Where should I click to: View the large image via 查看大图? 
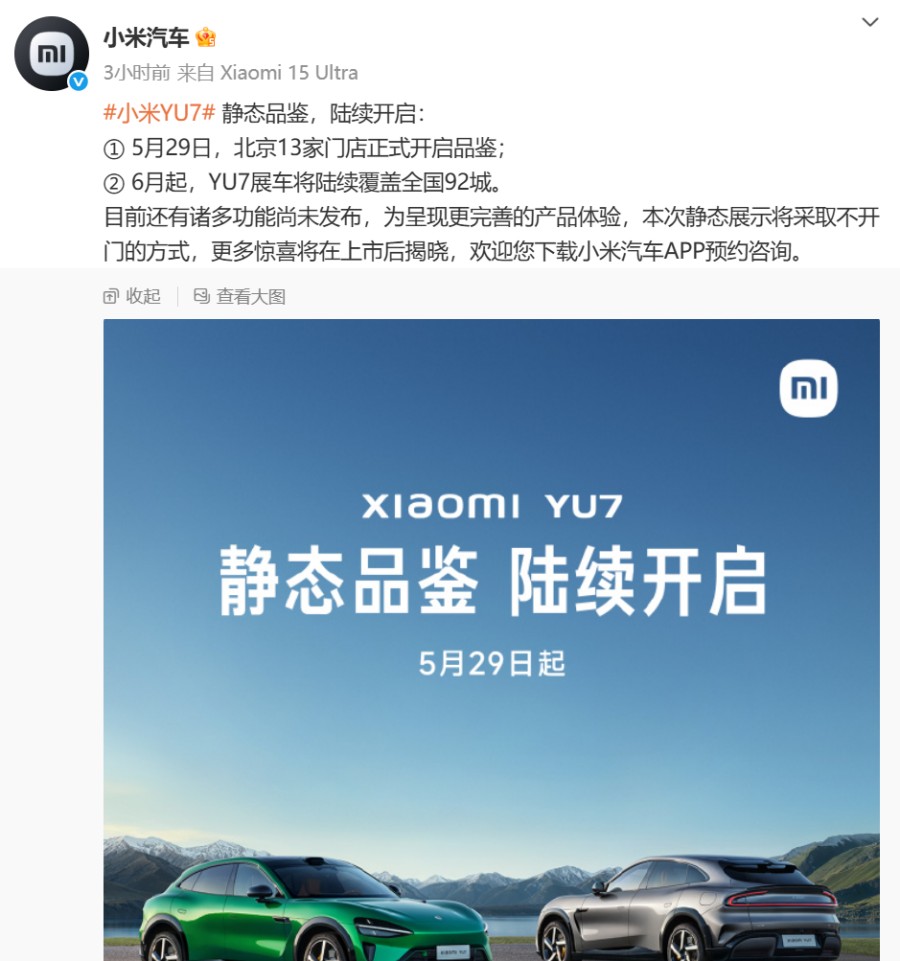pos(240,296)
